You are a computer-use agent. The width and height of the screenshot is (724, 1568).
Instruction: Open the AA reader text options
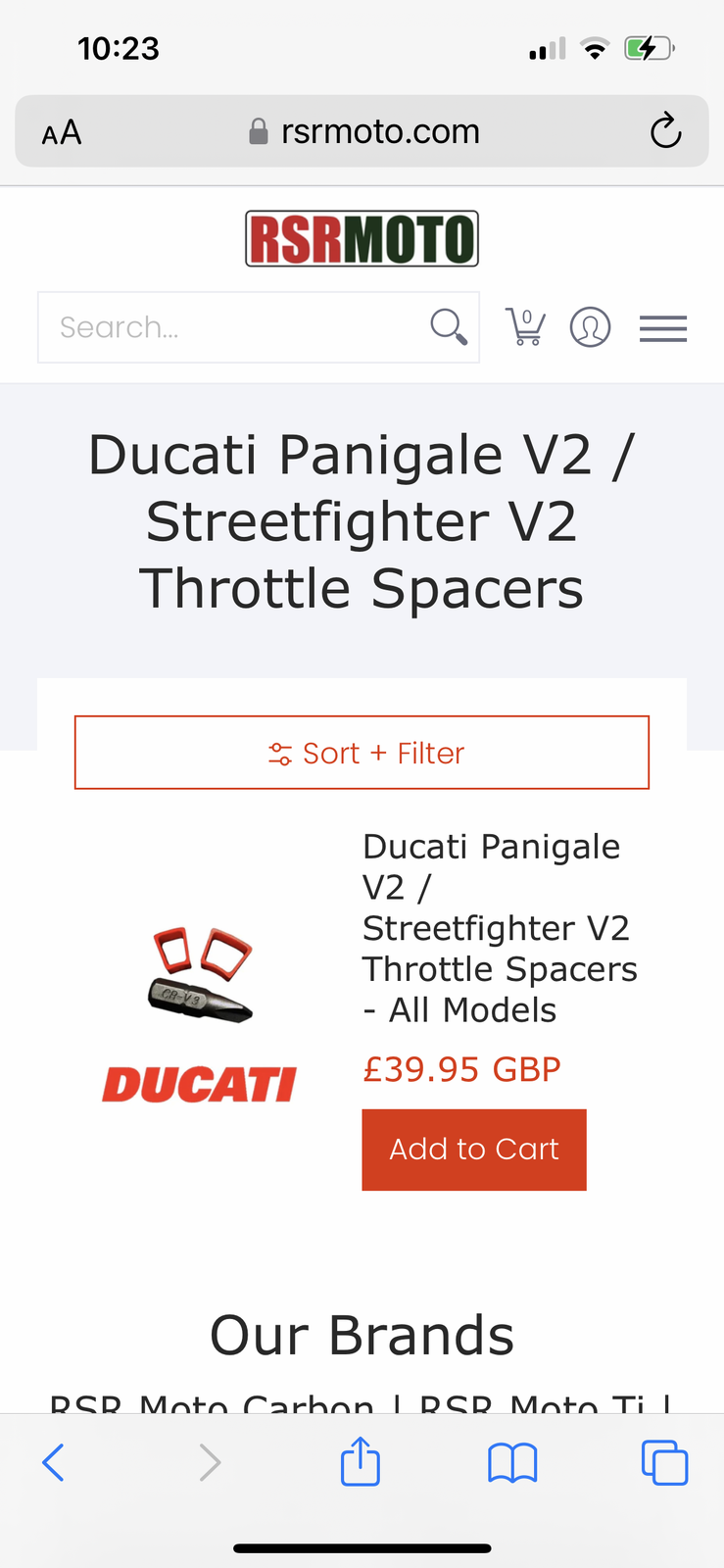[62, 132]
